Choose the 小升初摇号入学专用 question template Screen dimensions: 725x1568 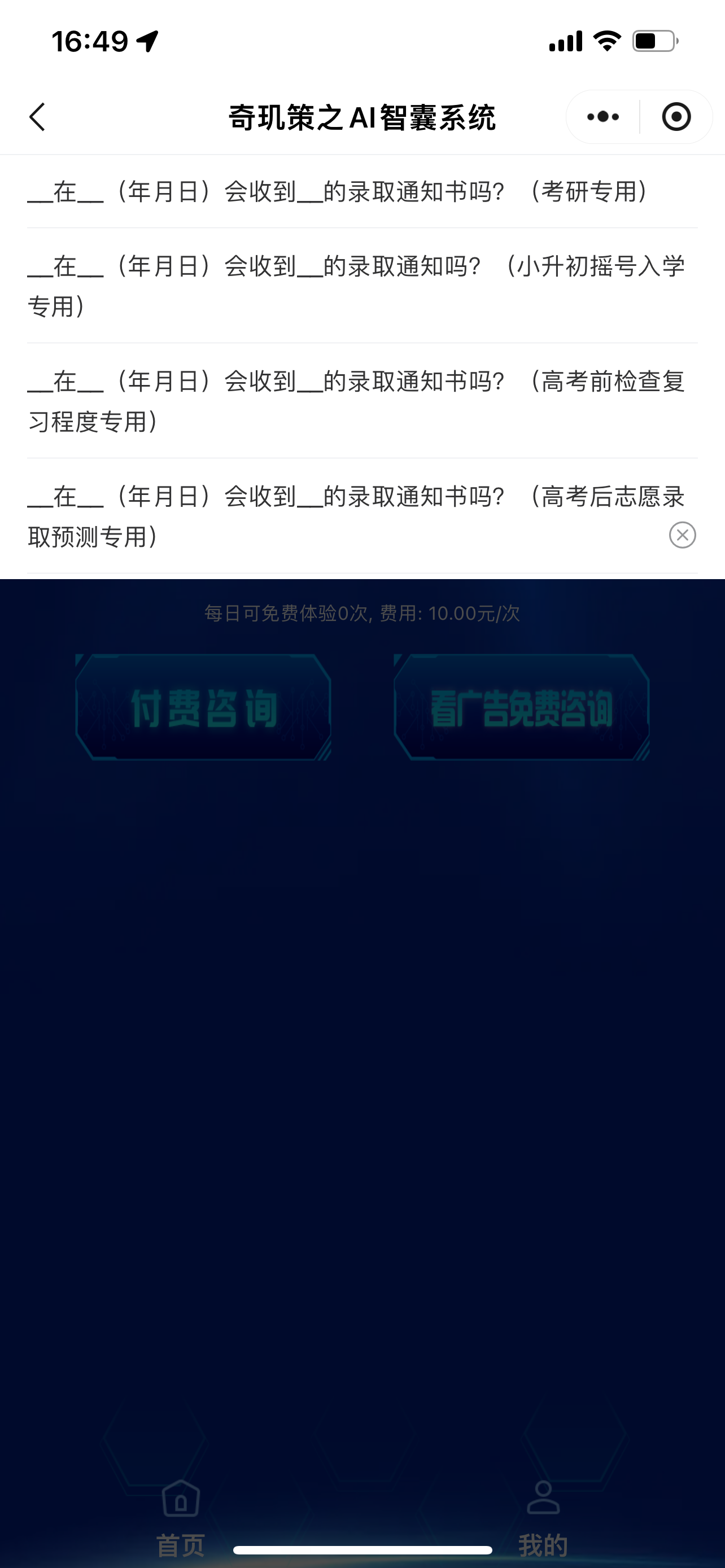(x=356, y=286)
